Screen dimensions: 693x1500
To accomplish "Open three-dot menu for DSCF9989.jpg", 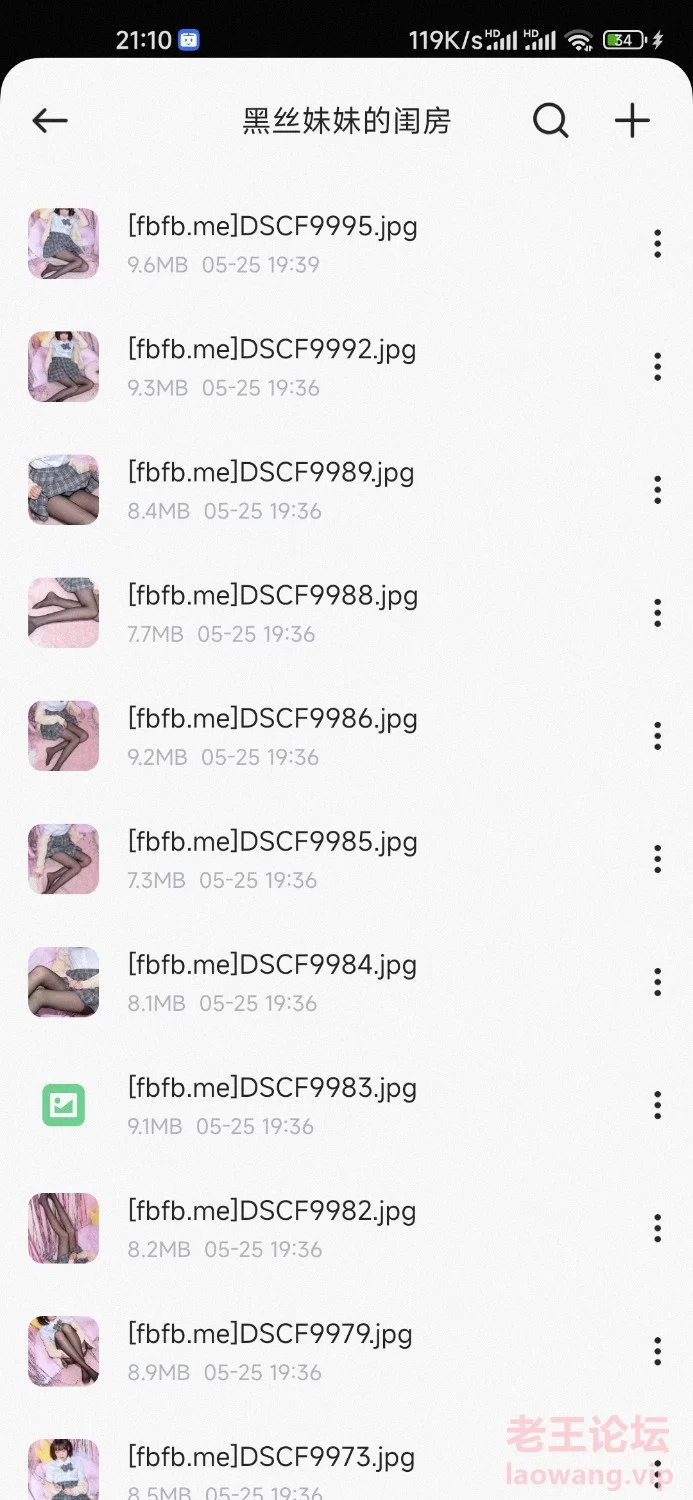I will (x=657, y=489).
